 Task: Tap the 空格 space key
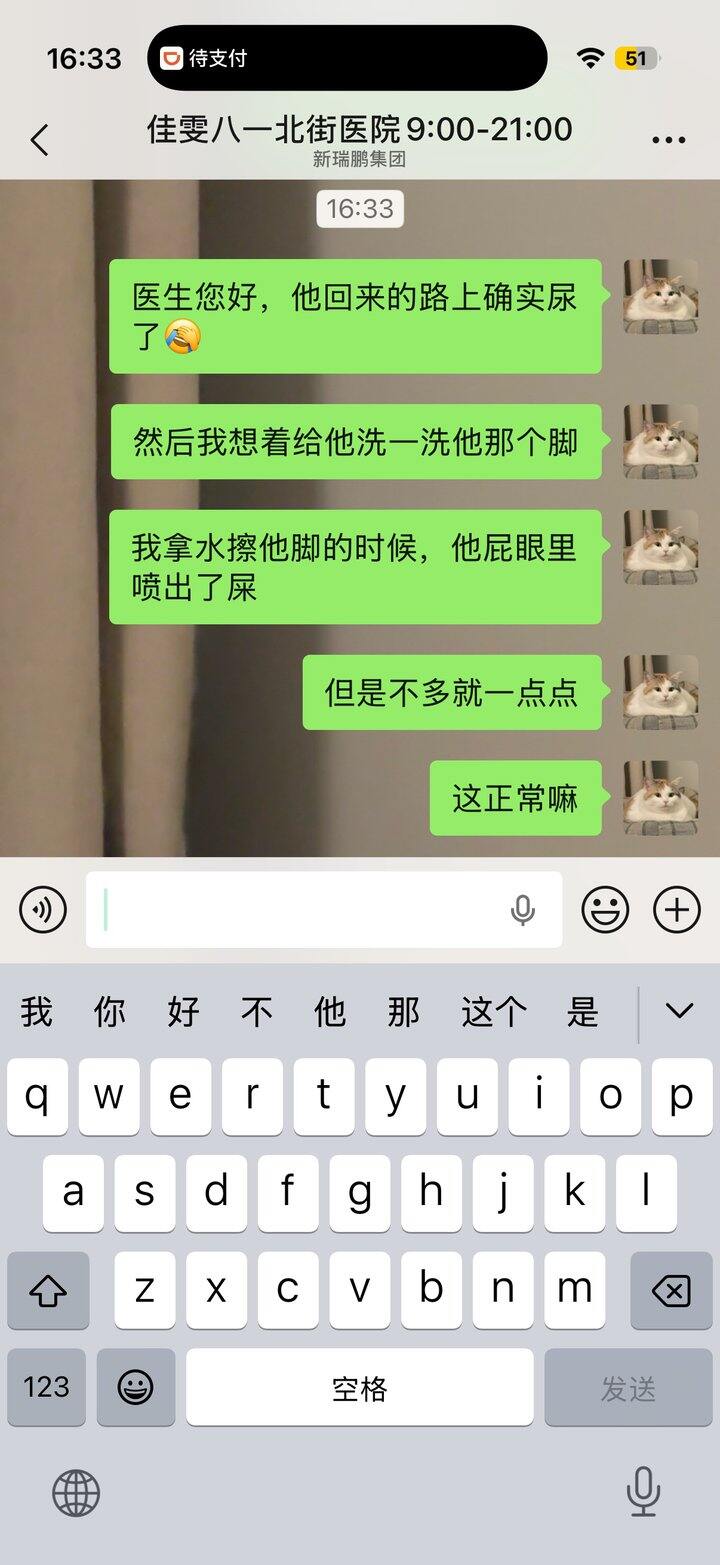tap(359, 1387)
